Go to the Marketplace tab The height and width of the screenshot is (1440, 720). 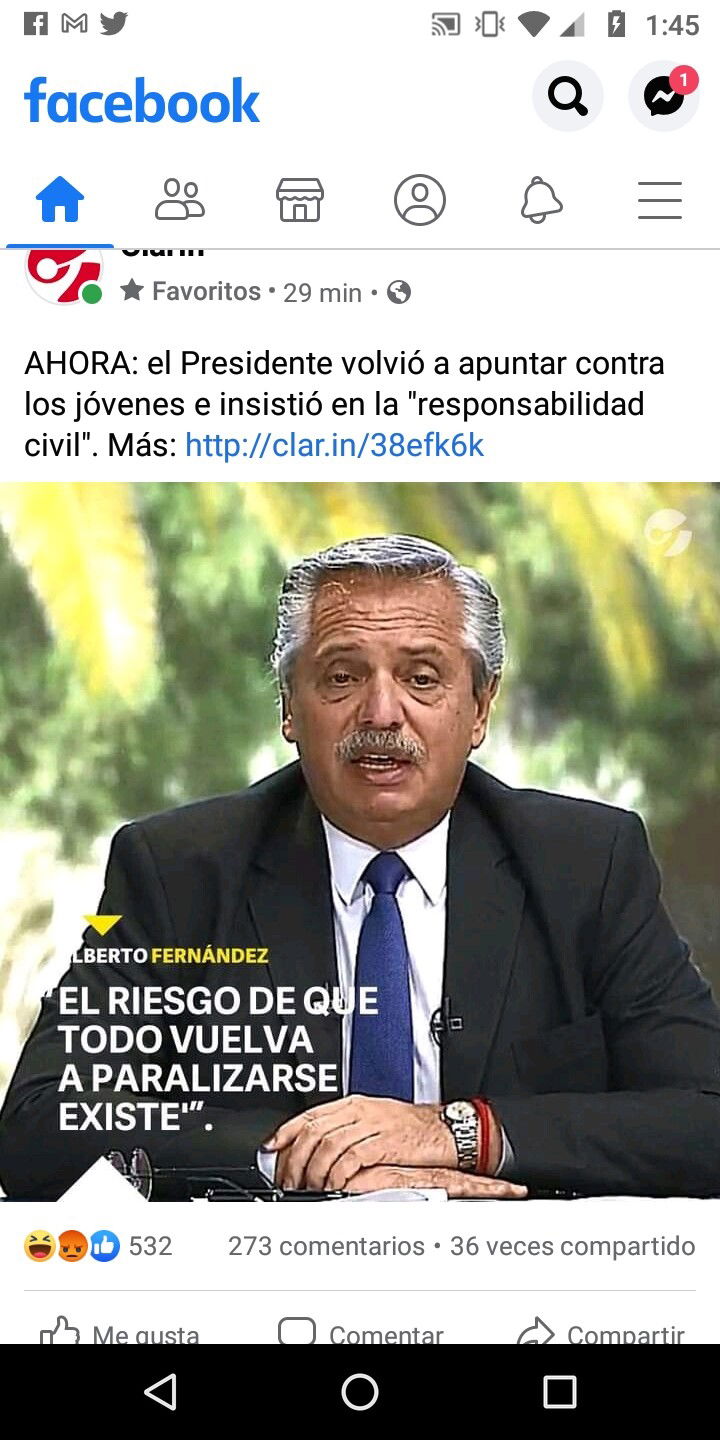click(x=300, y=200)
